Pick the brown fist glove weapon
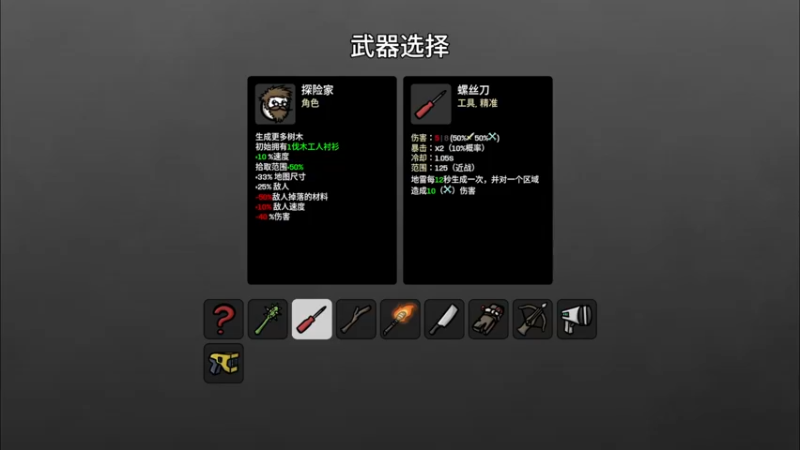This screenshot has height=450, width=800. 488,319
